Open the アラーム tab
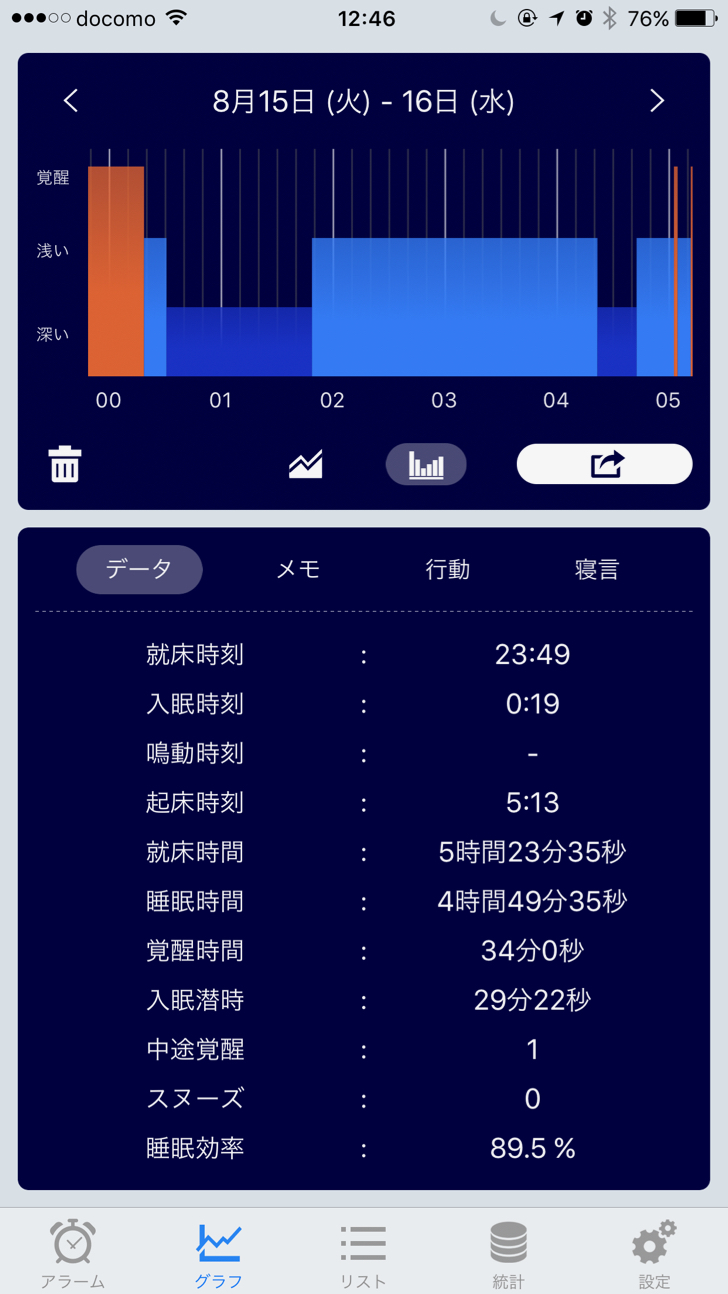728x1294 pixels. coord(73,1252)
